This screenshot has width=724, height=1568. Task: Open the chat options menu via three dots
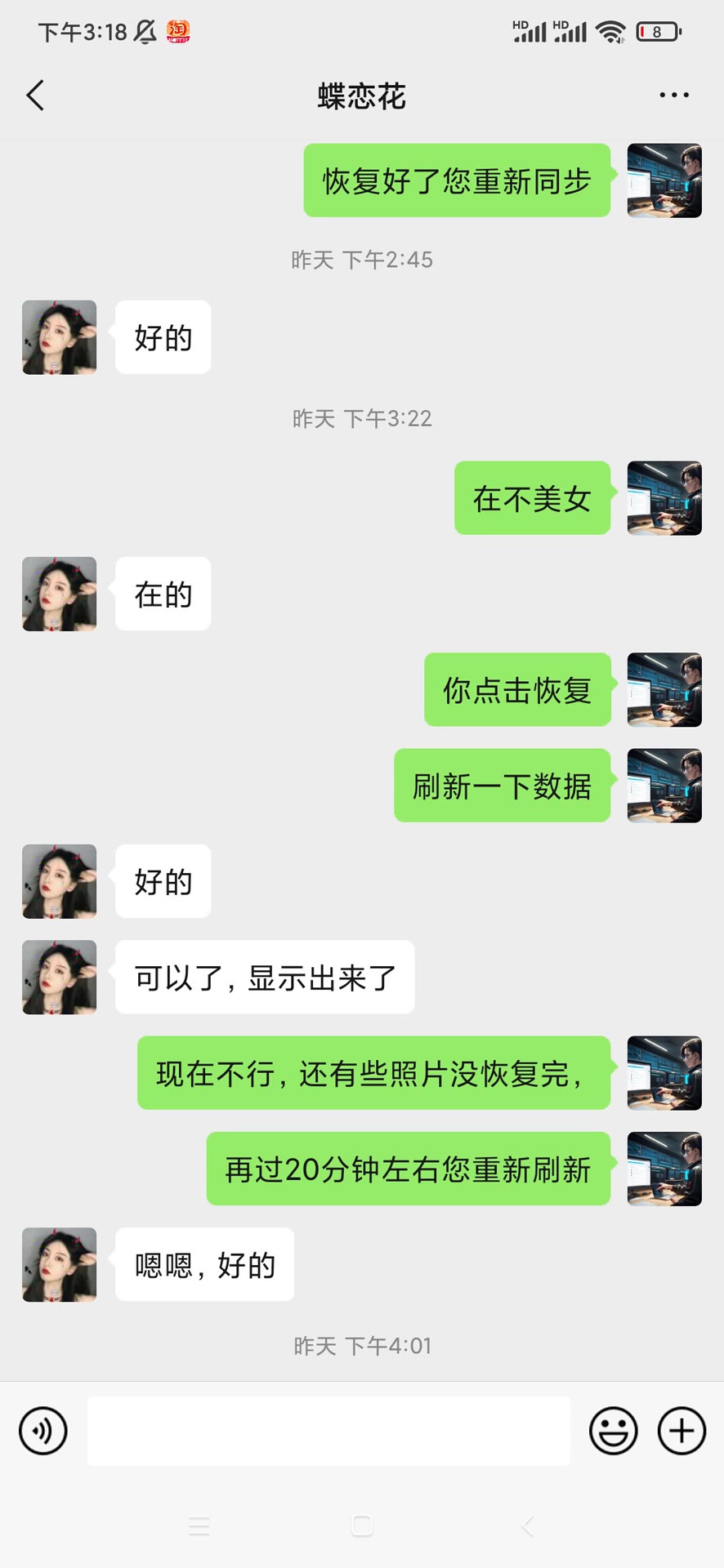[673, 95]
